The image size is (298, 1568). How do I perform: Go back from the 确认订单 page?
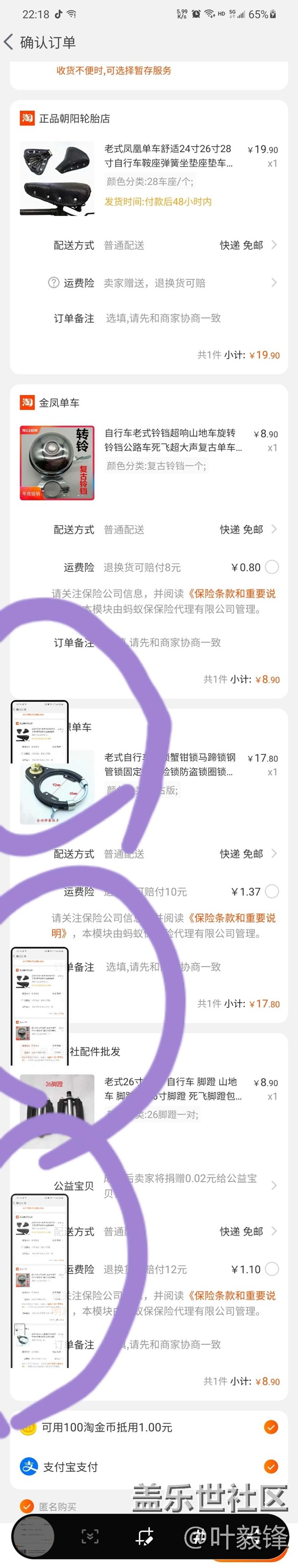(x=9, y=42)
